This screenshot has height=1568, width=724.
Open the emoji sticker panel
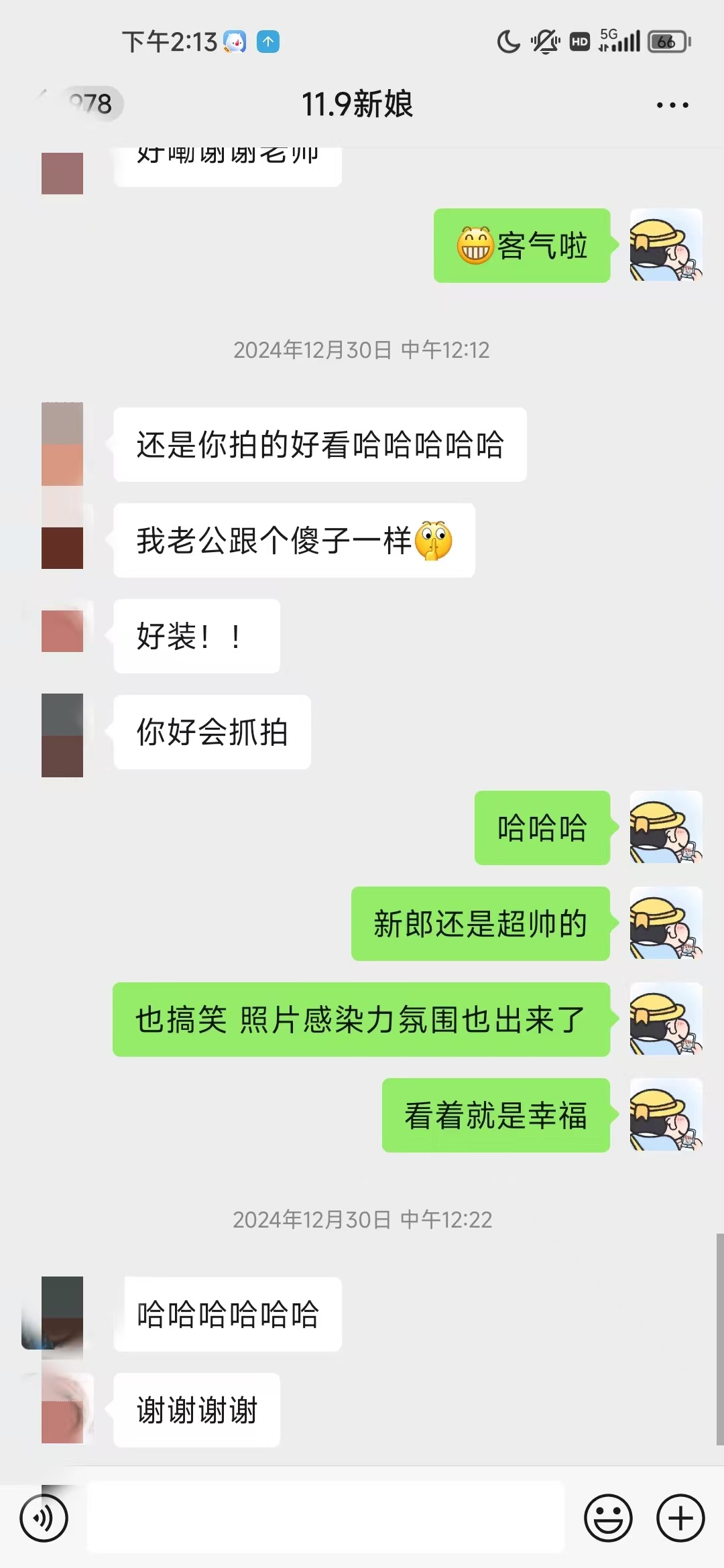(608, 1518)
